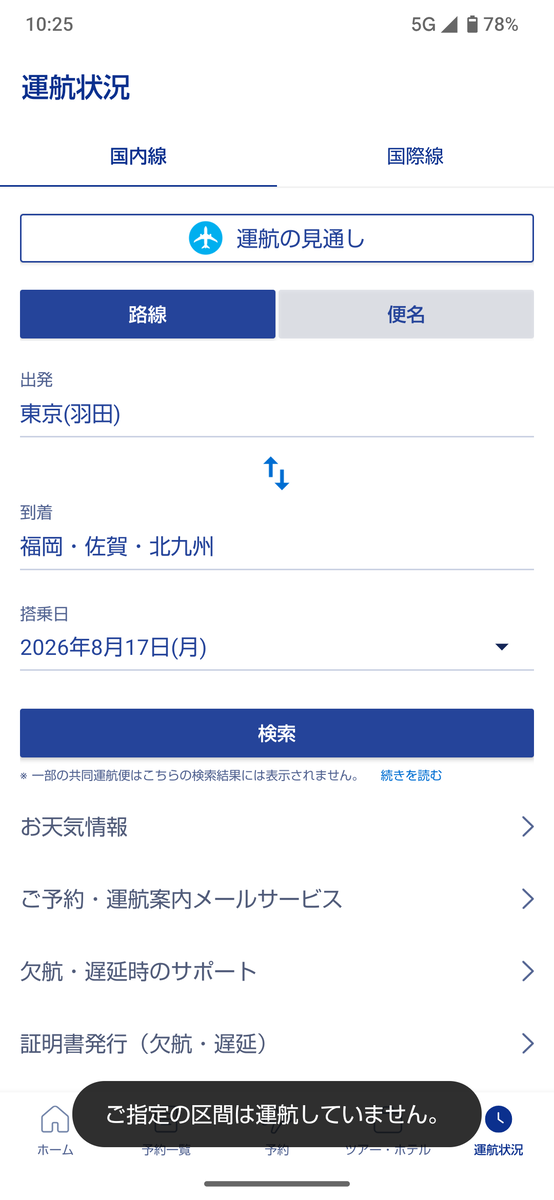Select the 国内線 tab

tap(138, 156)
